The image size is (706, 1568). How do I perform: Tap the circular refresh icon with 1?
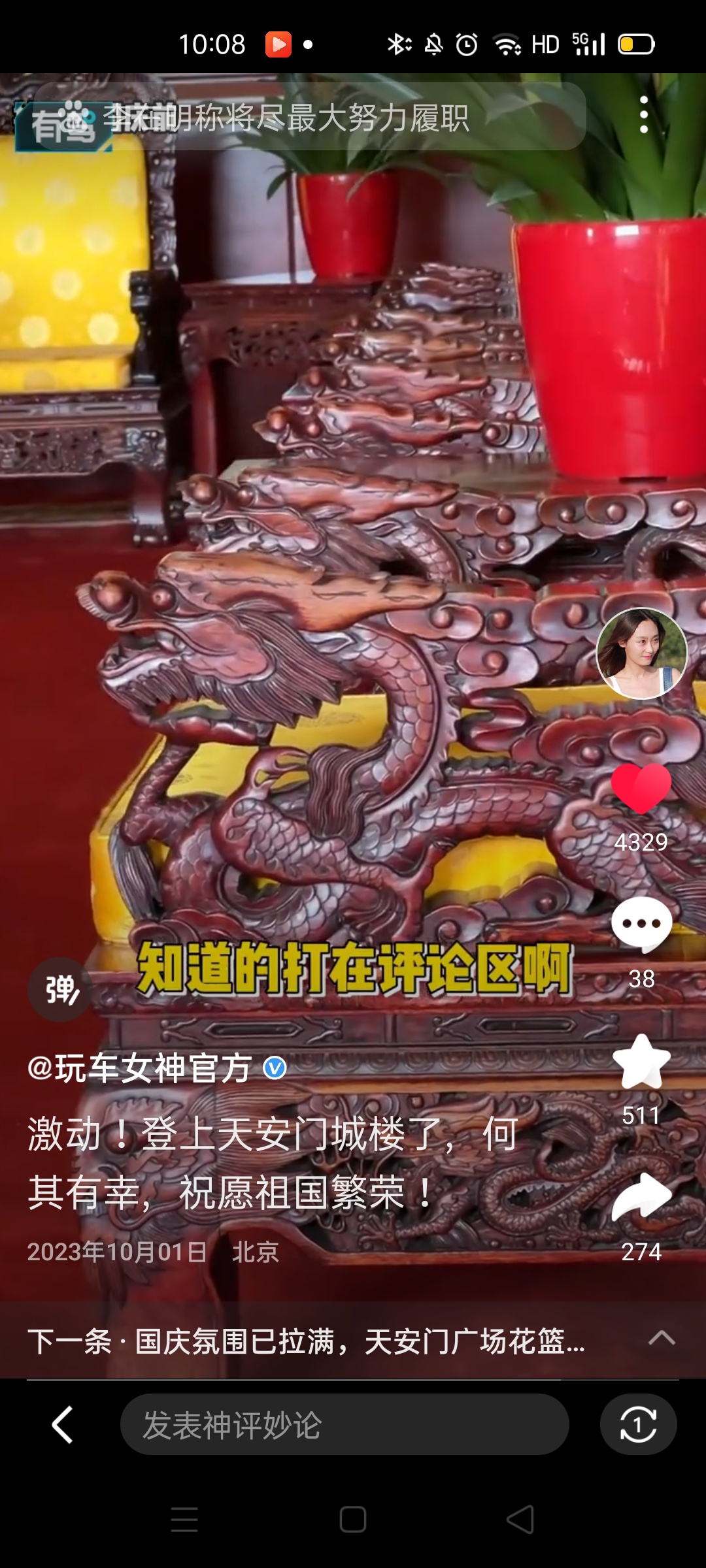[638, 1425]
